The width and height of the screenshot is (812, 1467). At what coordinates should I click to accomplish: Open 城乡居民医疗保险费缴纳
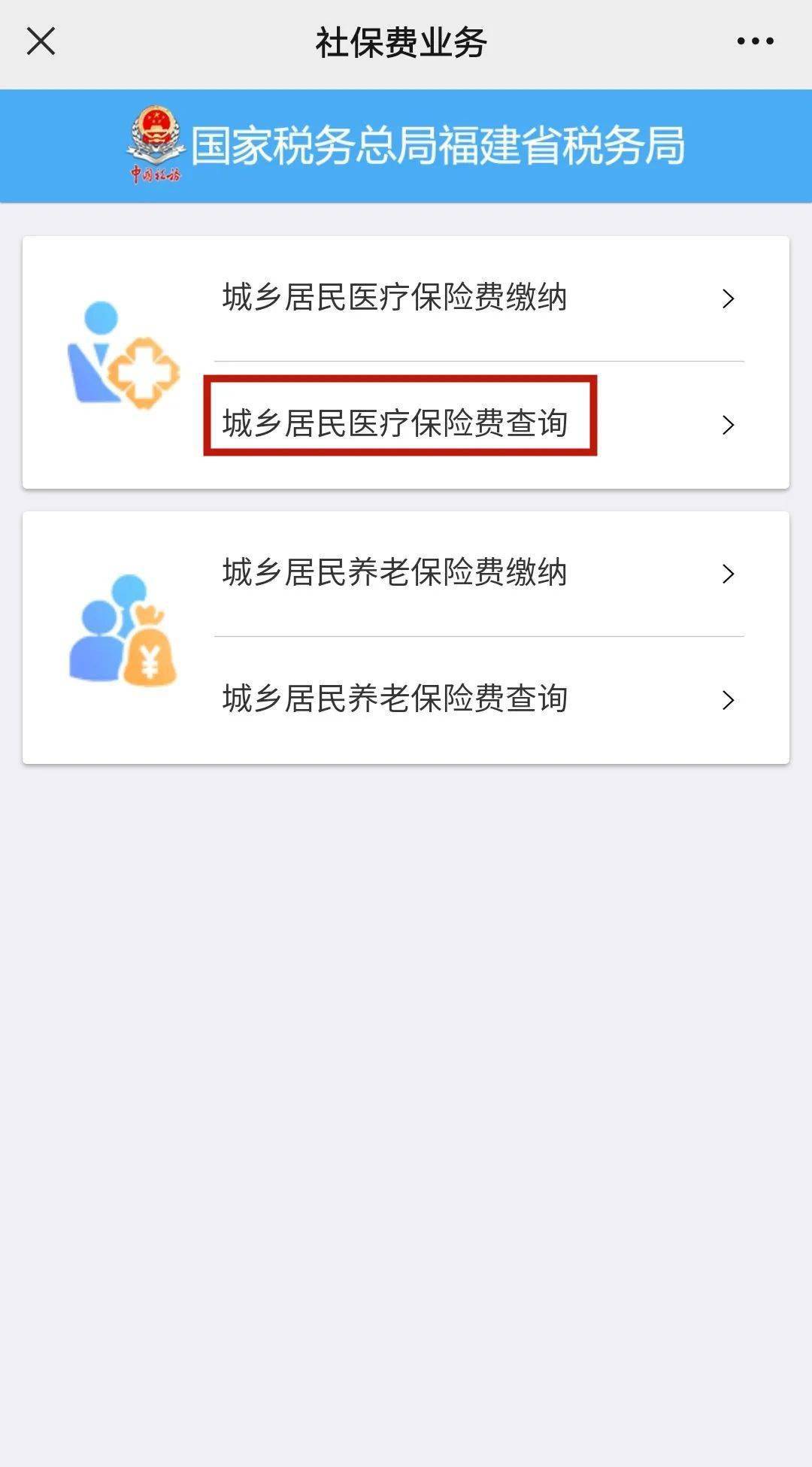(x=478, y=299)
